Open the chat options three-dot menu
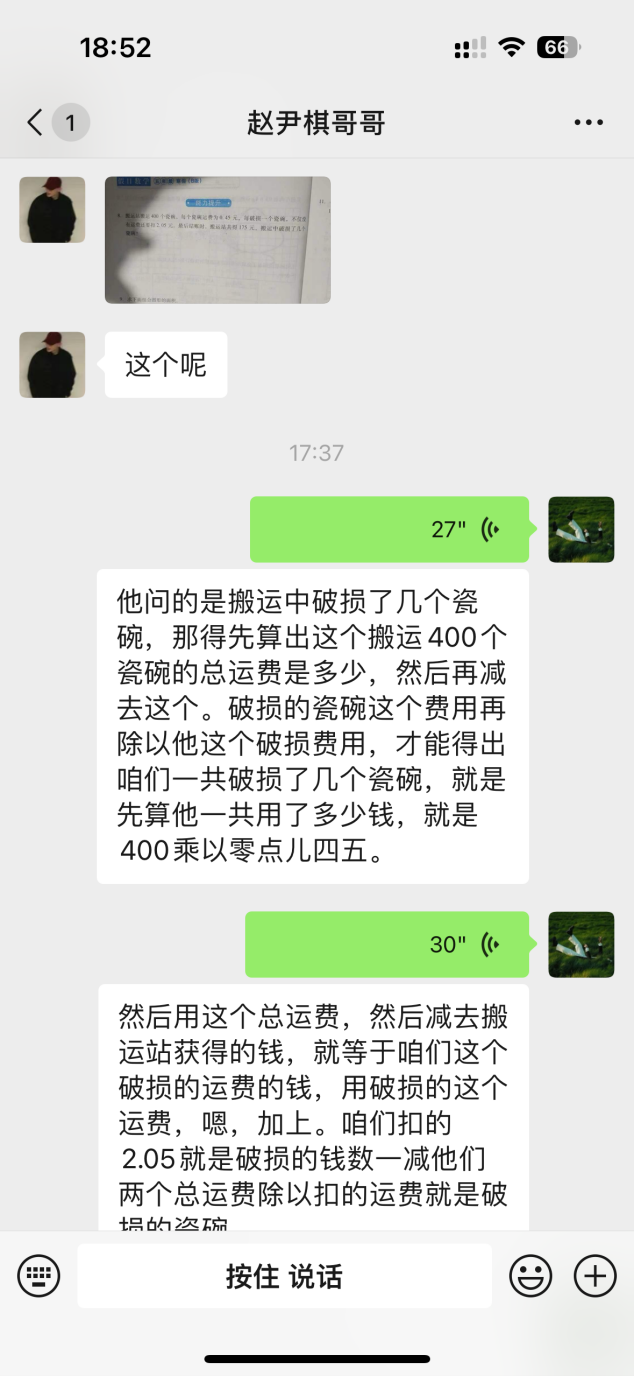Screen dimensions: 634x1376 (x=588, y=123)
